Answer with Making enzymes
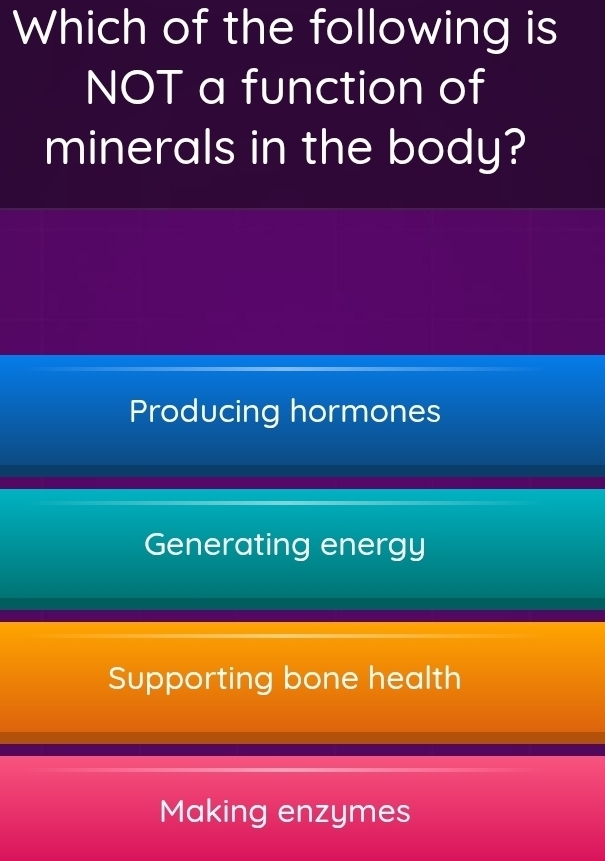 285,811
